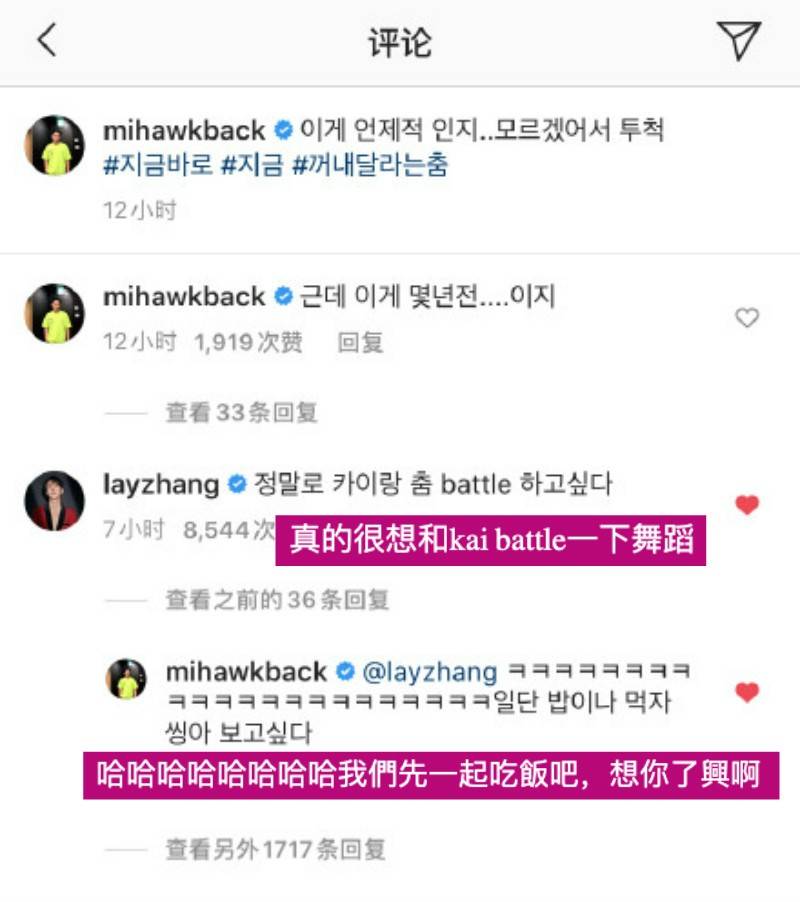Like mihawkback's comment with 1,919 likes
This screenshot has width=800, height=902.
point(747,318)
